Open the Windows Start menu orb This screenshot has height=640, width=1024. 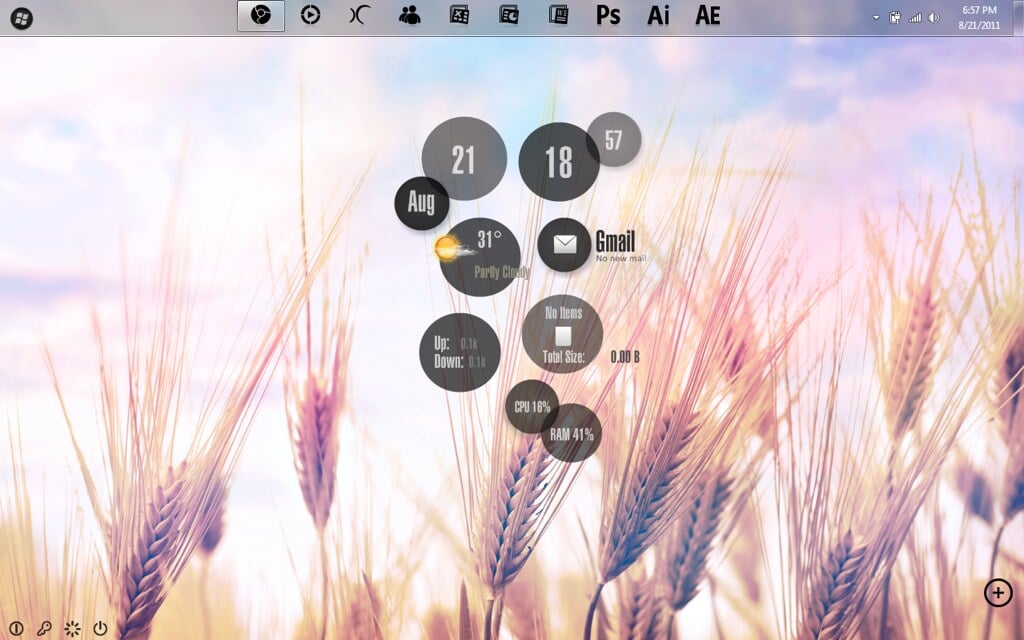pos(21,17)
